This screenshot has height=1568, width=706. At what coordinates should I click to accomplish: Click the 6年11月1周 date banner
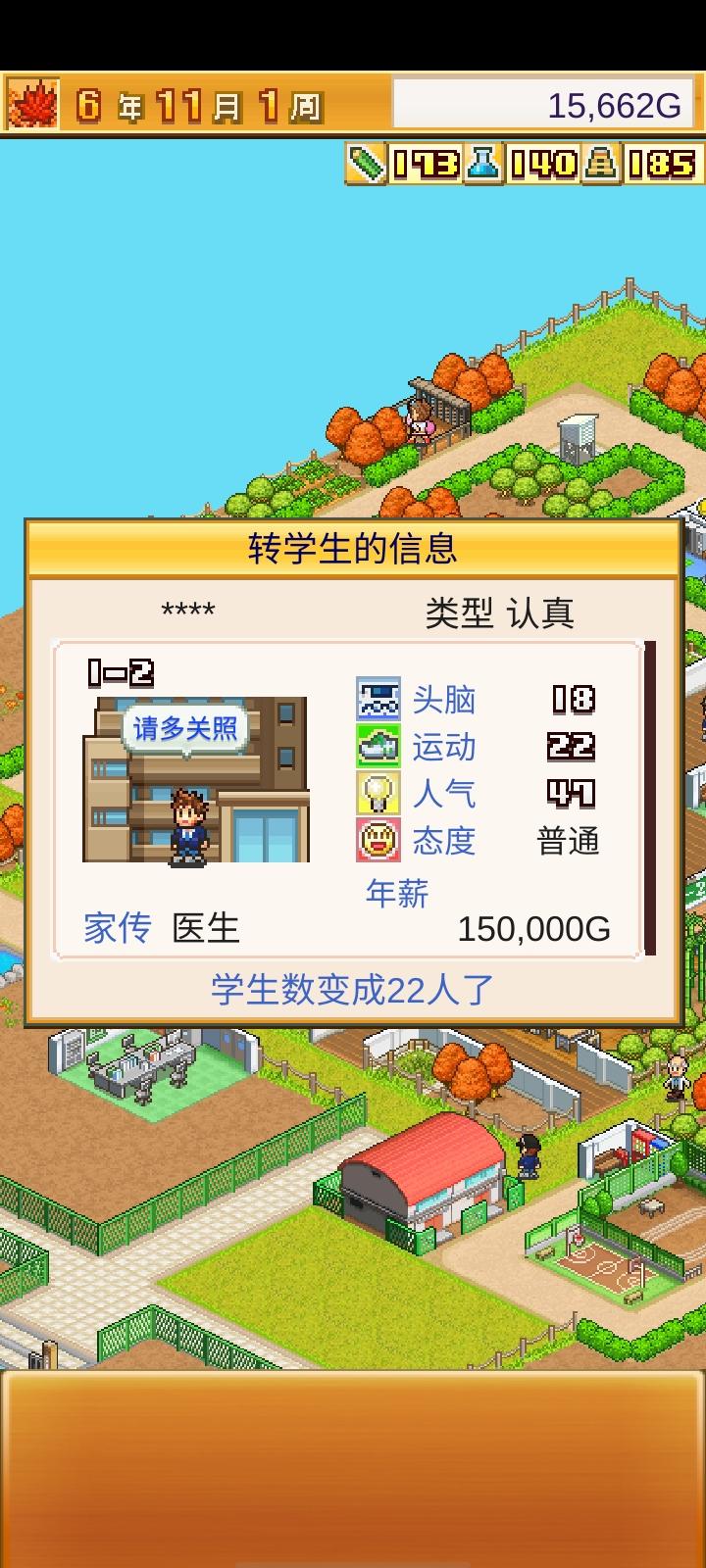pyautogui.click(x=196, y=99)
